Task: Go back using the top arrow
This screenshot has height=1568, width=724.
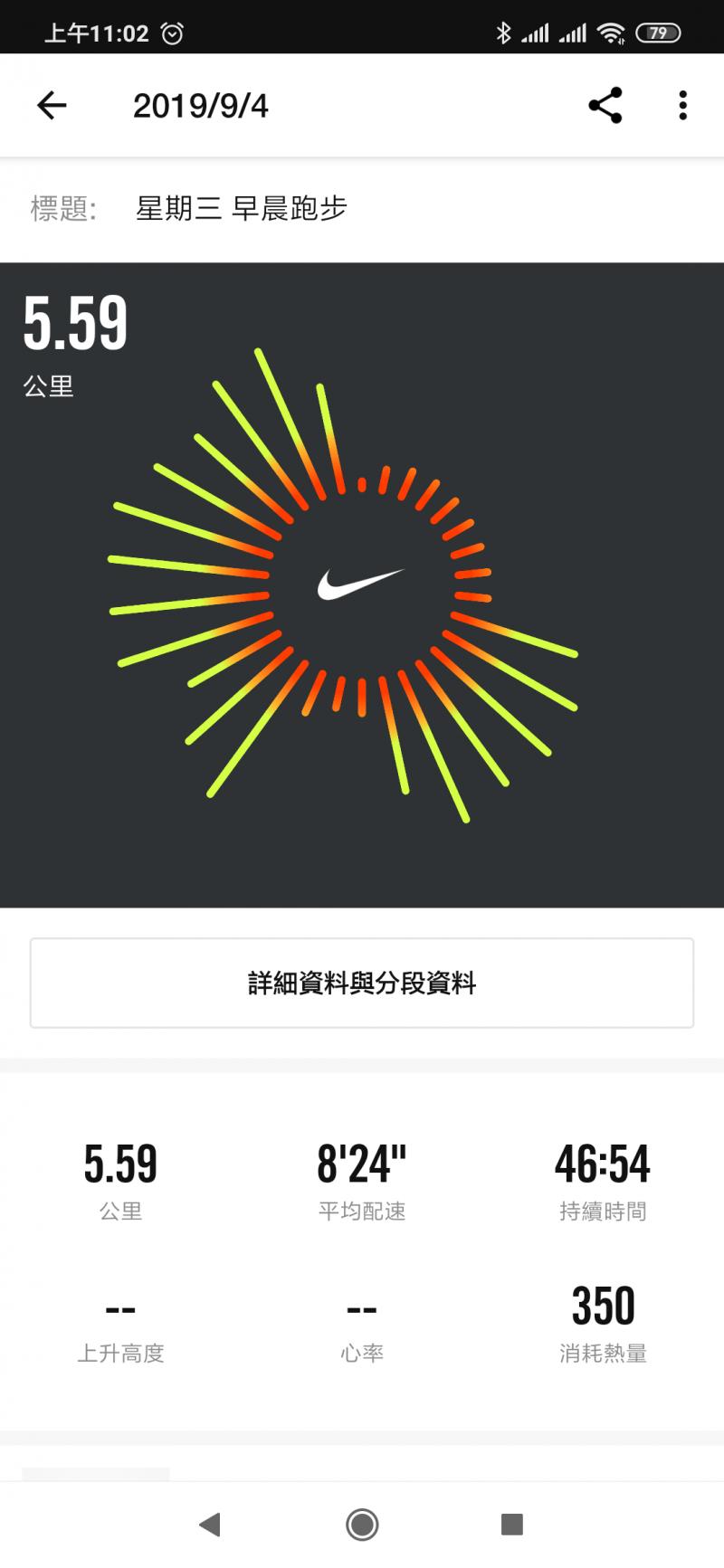Action: tap(52, 106)
